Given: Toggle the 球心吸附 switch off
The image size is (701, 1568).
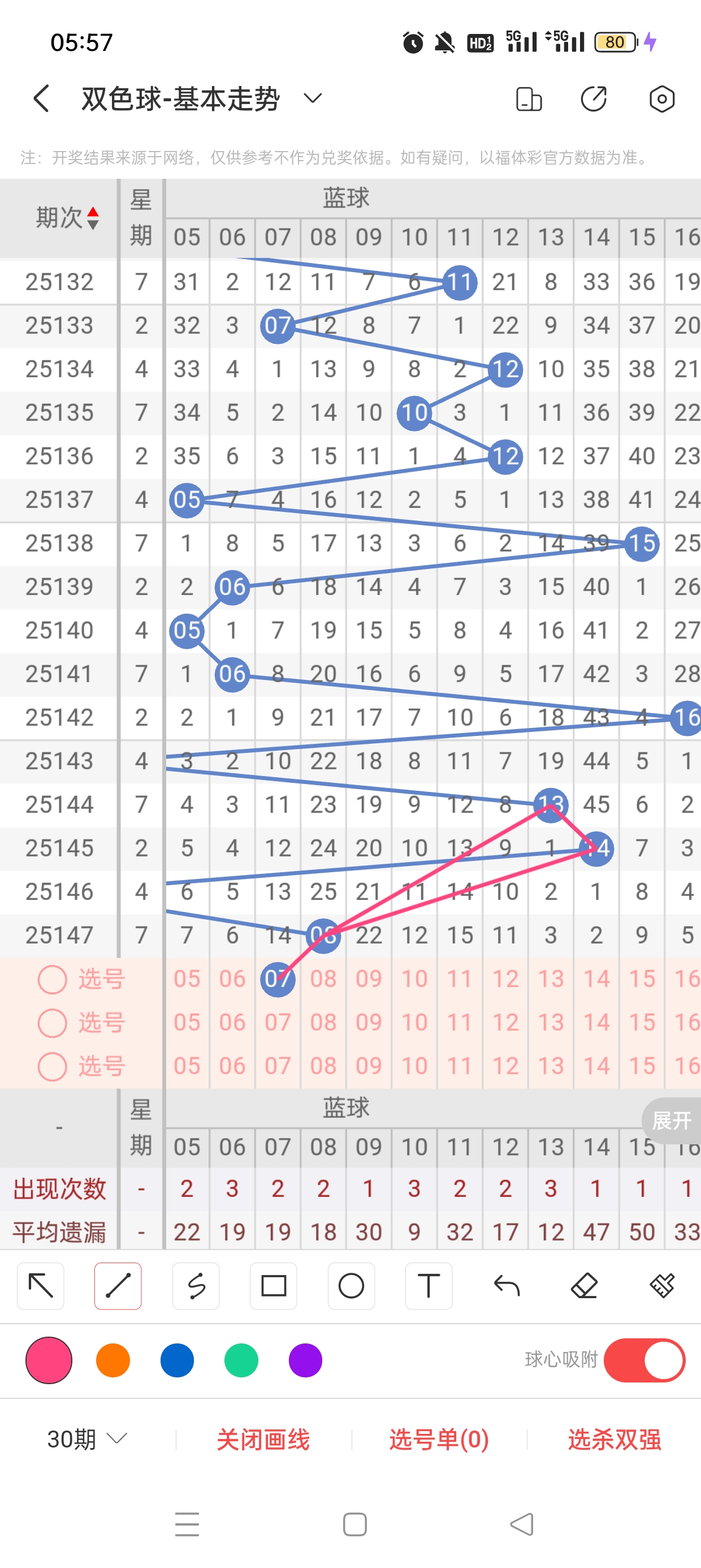Looking at the screenshot, I should tap(644, 1360).
